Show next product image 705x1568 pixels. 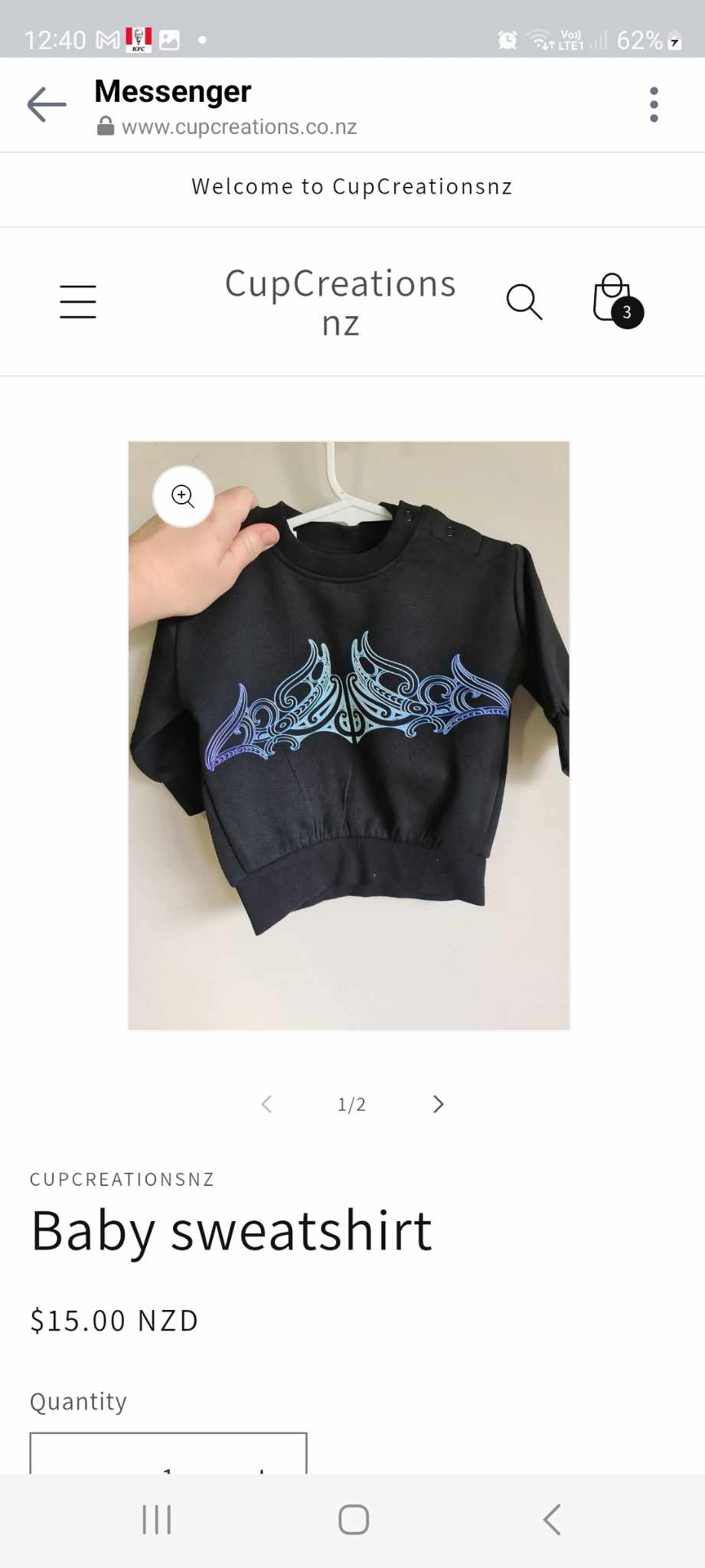pyautogui.click(x=438, y=1104)
